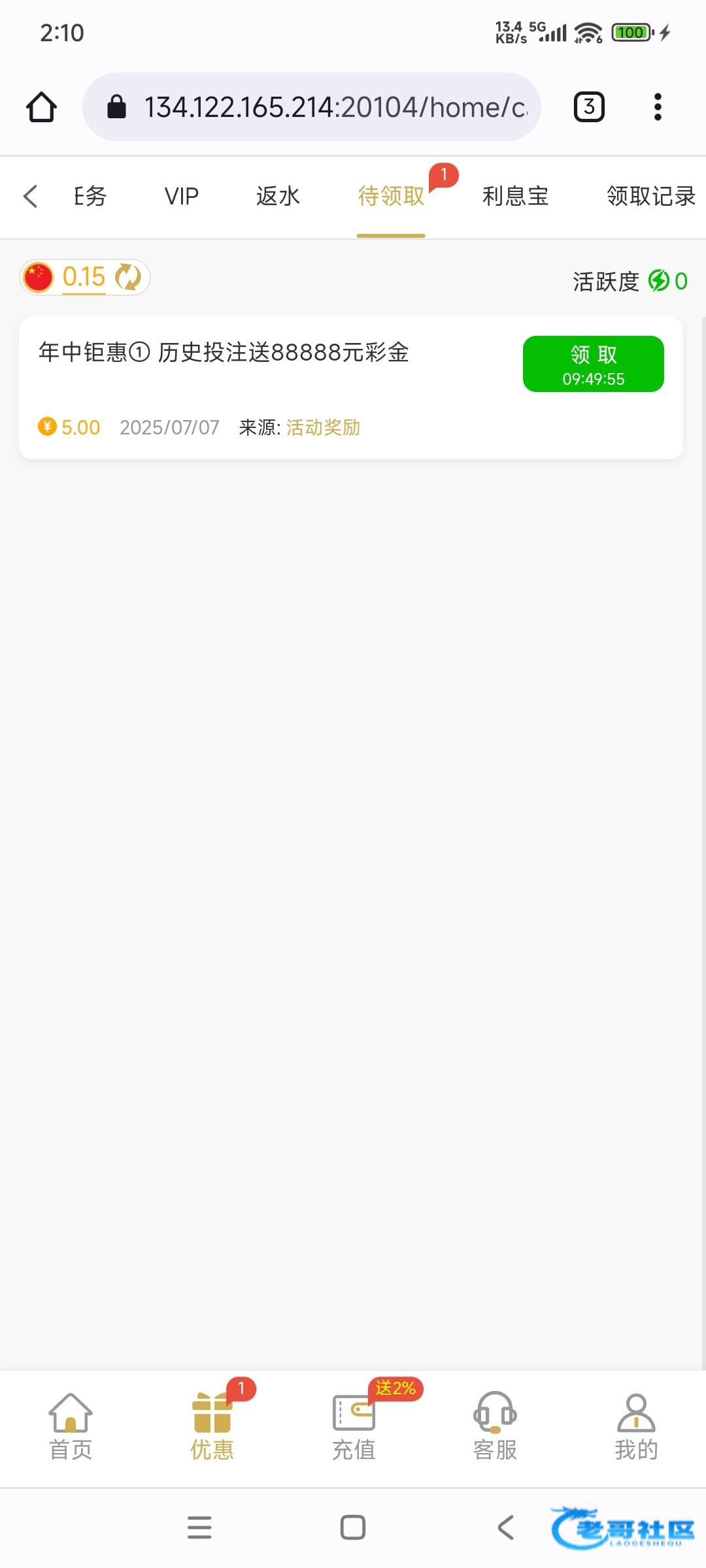Tap the system back button
The image size is (706, 1568).
pyautogui.click(x=506, y=1527)
